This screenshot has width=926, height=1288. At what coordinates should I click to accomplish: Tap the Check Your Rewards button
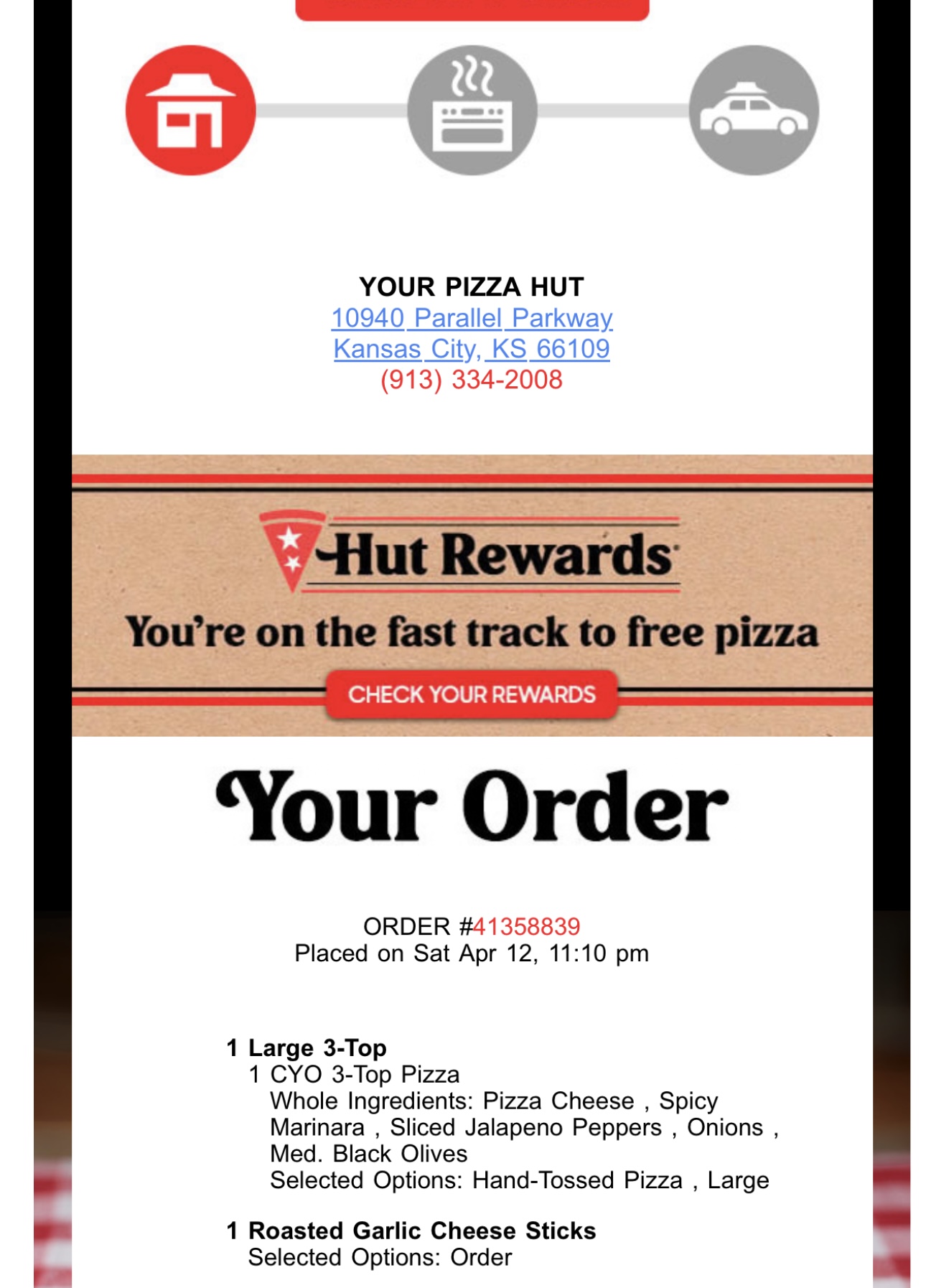point(472,694)
